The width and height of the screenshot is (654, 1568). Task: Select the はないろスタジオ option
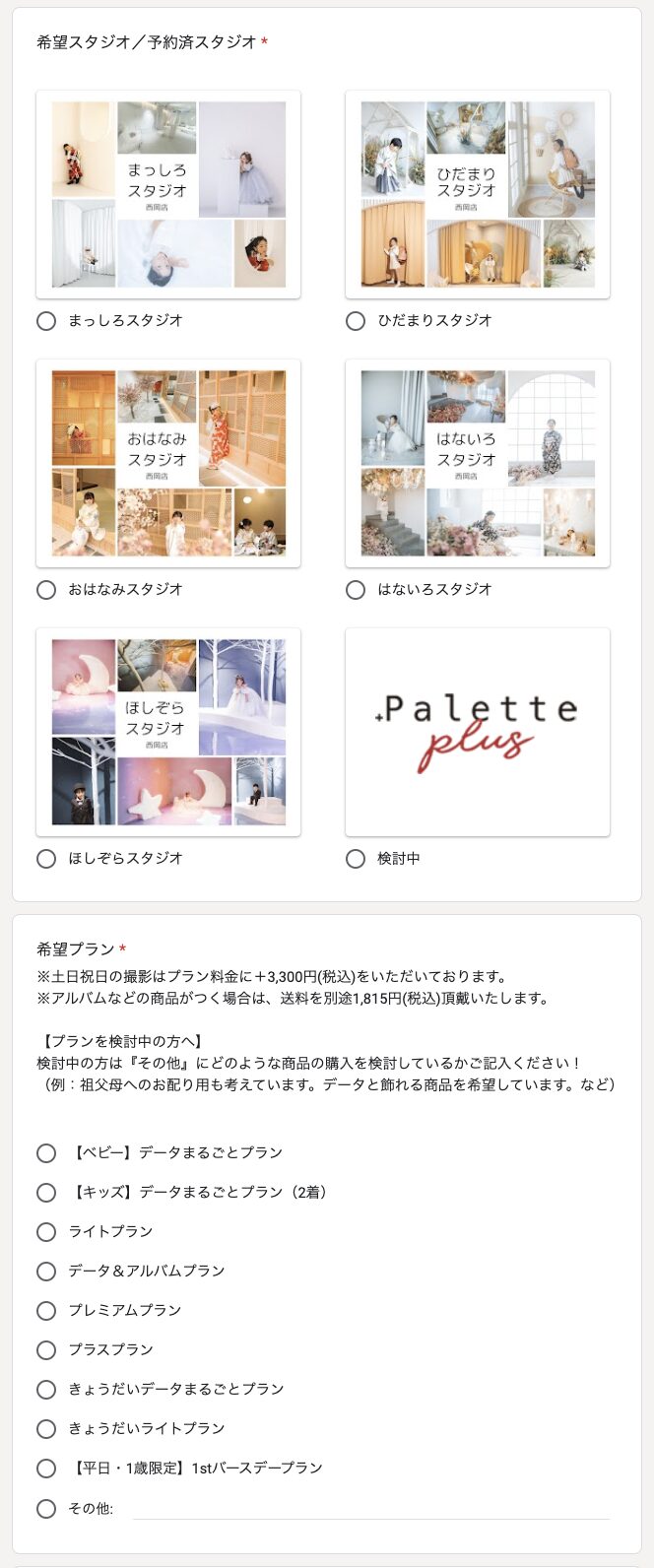tap(356, 590)
